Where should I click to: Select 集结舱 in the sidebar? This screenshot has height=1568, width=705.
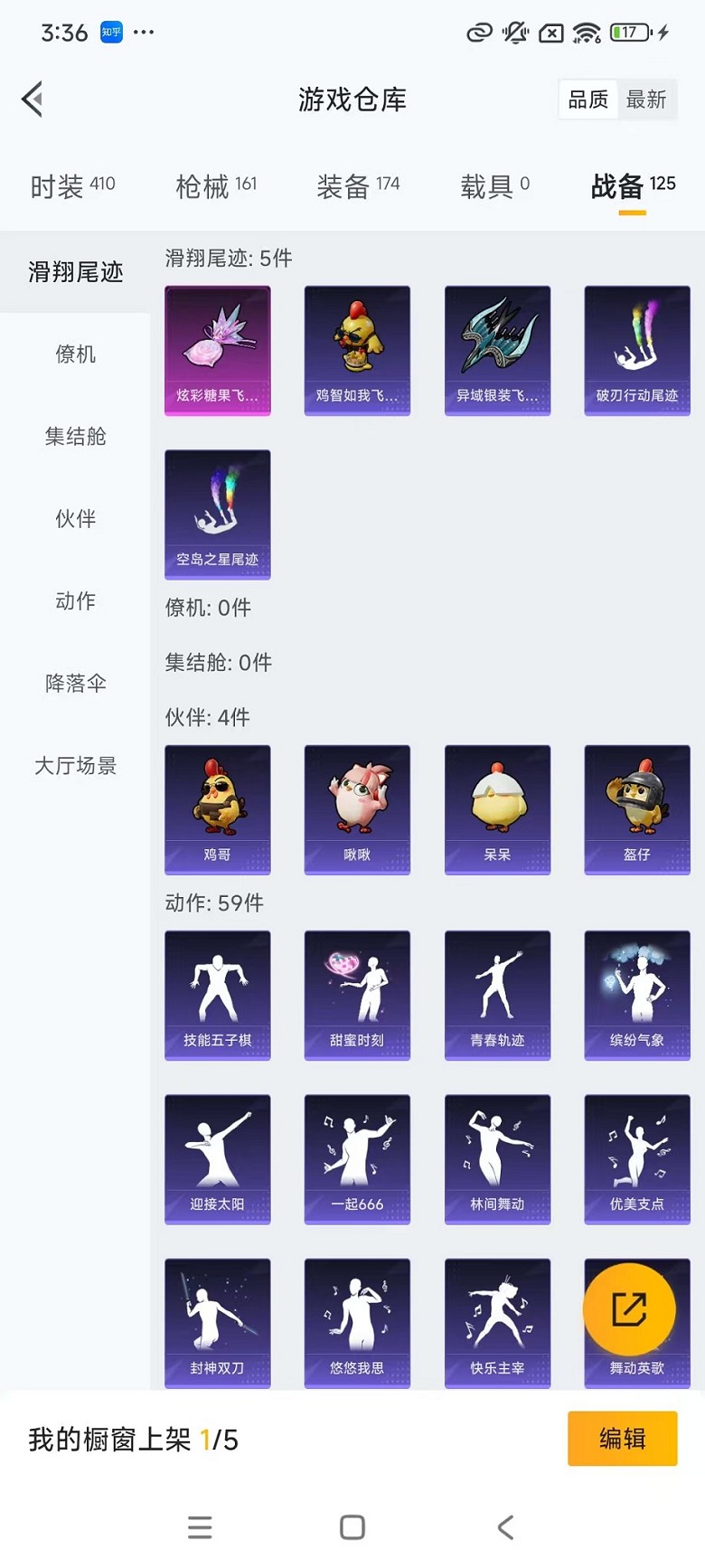click(x=75, y=436)
